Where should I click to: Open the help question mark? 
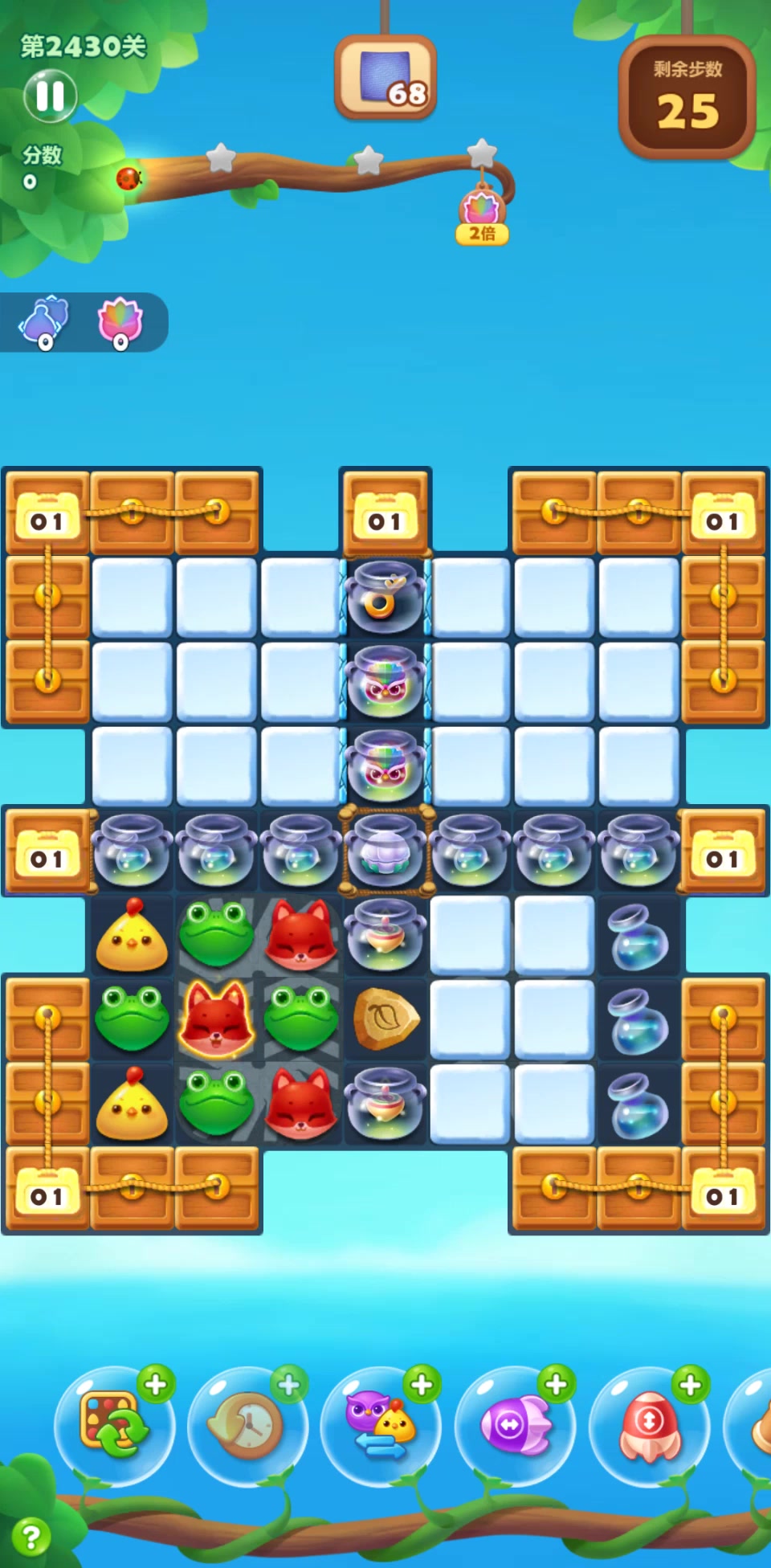(31, 1536)
